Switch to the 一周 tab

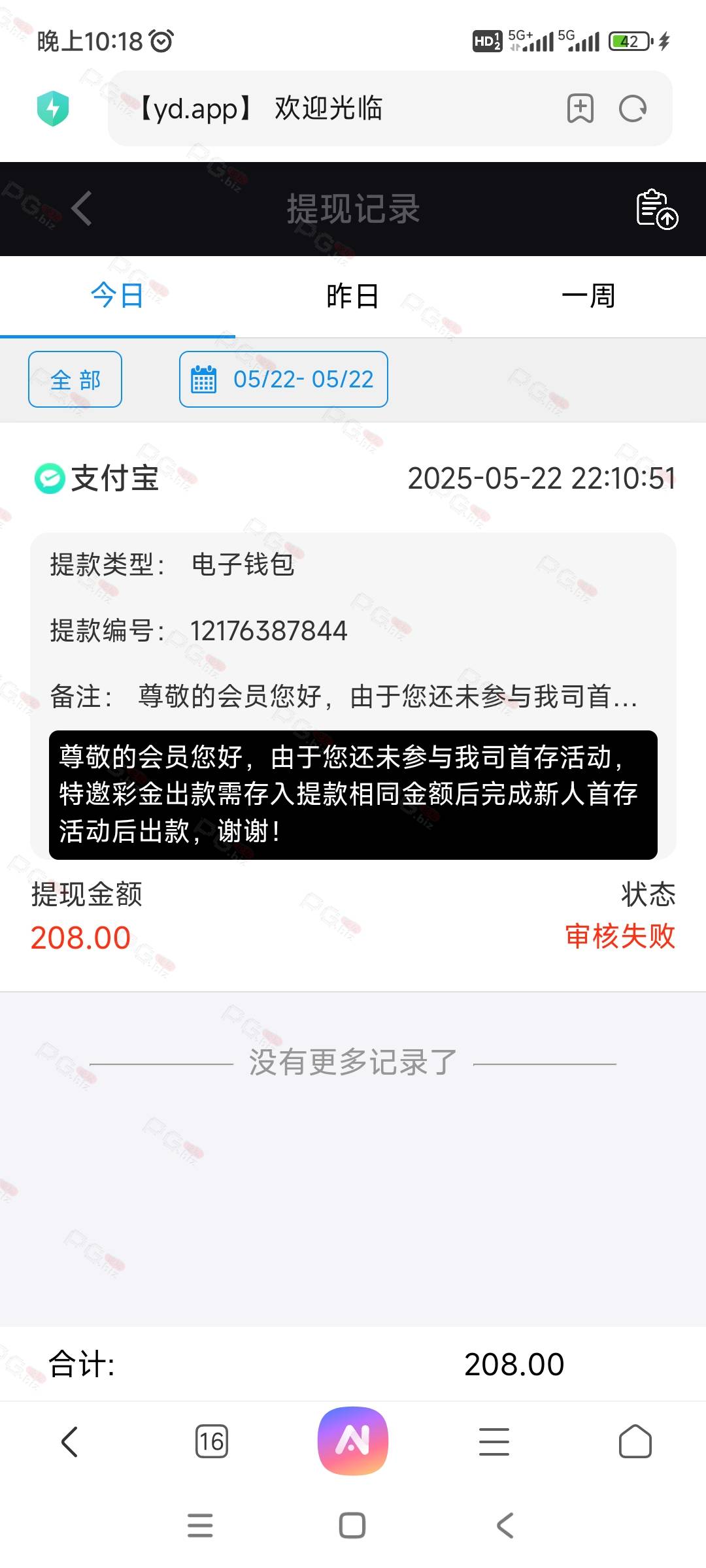[588, 296]
